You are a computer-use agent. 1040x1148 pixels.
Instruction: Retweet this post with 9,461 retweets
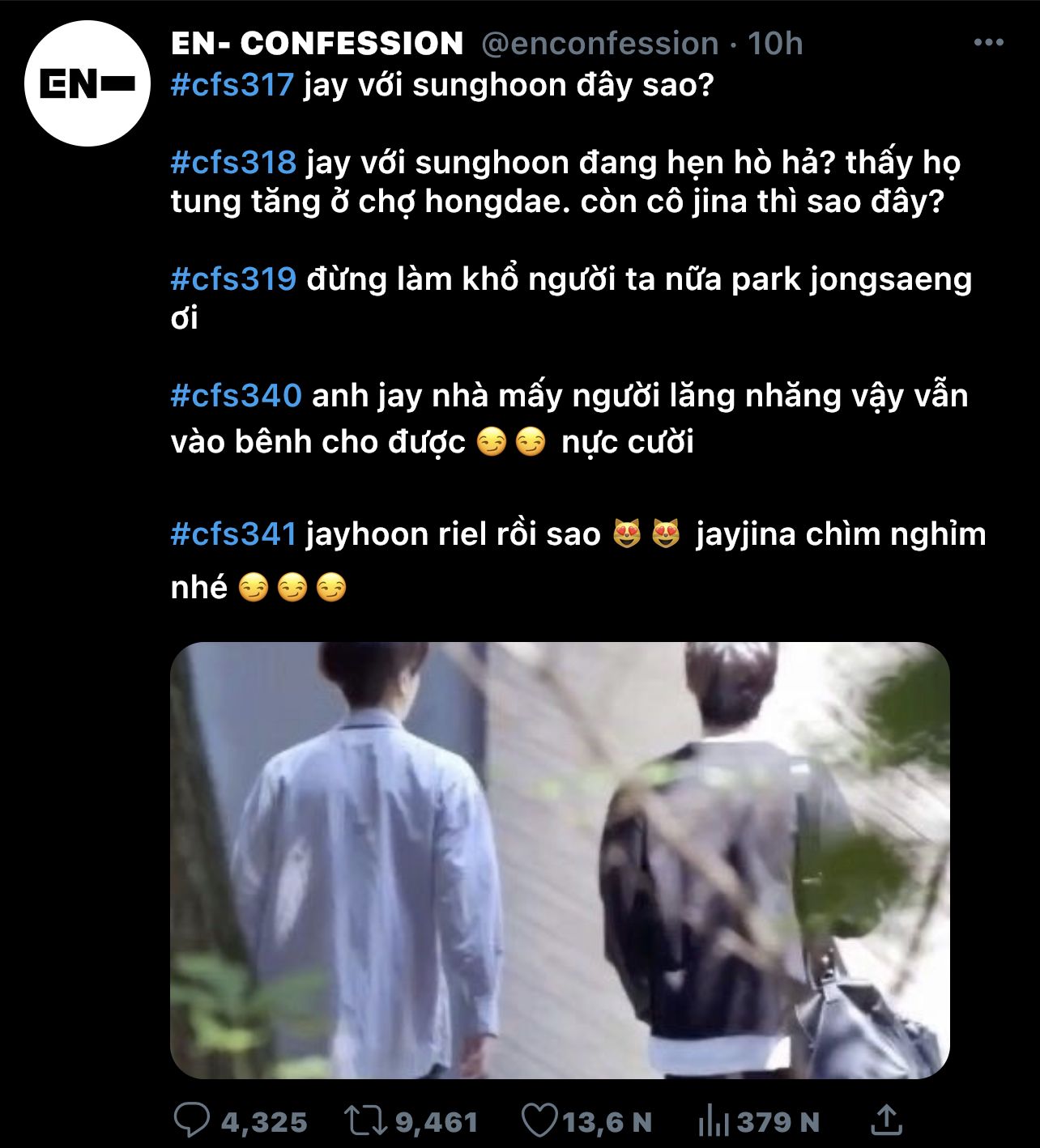click(364, 1121)
